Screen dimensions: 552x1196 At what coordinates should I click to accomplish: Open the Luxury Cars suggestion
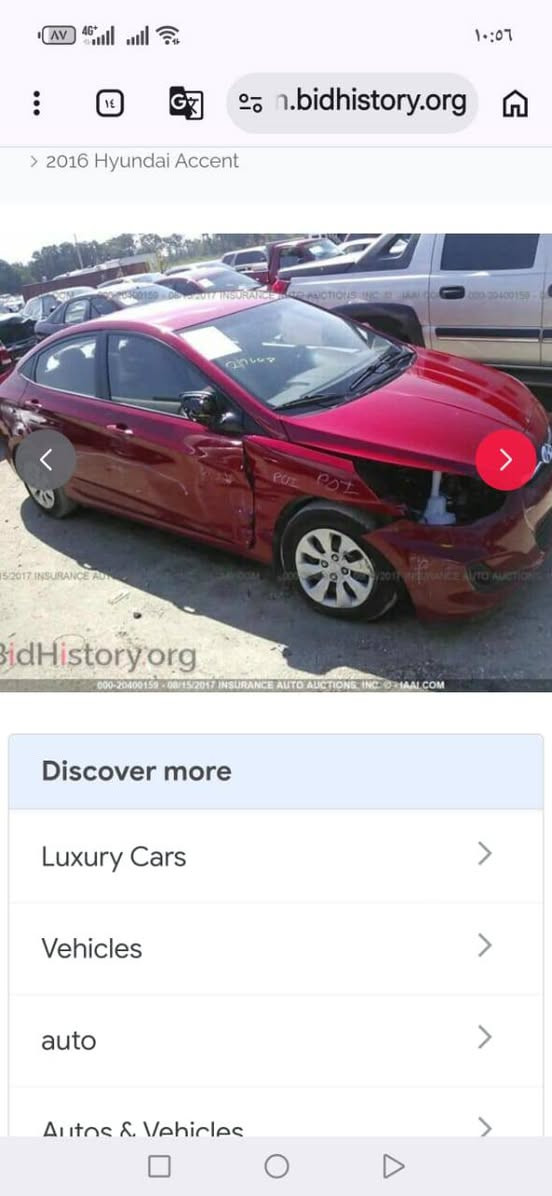pyautogui.click(x=276, y=857)
